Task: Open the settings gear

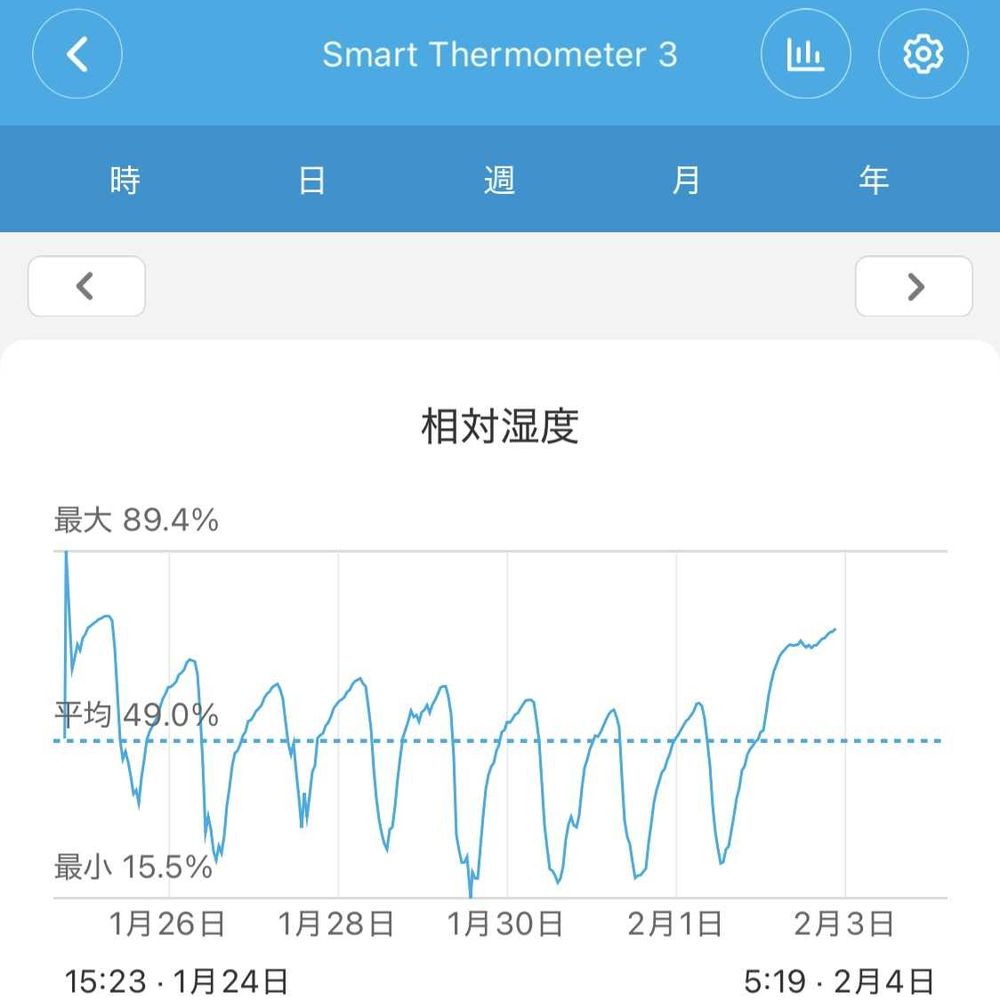Action: (923, 55)
